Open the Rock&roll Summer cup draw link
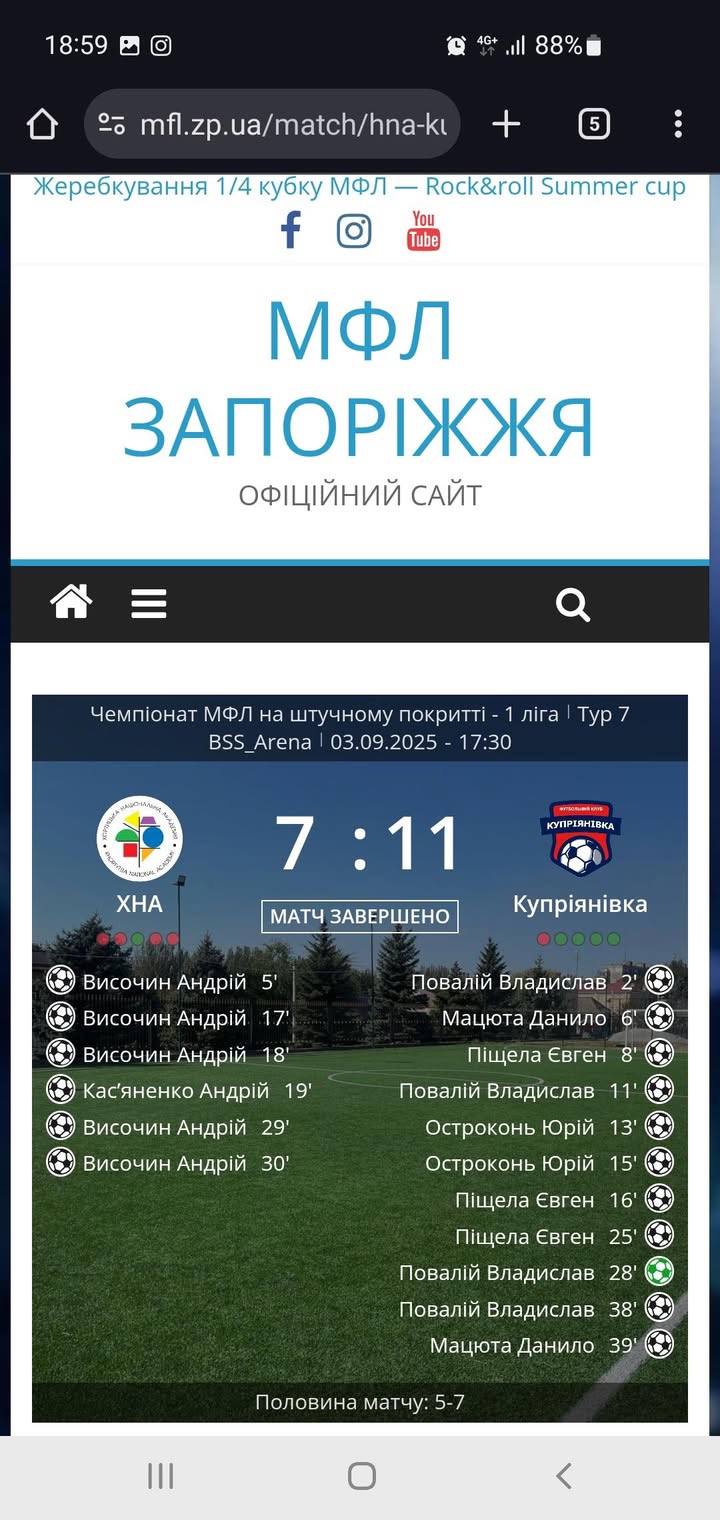 (x=359, y=187)
